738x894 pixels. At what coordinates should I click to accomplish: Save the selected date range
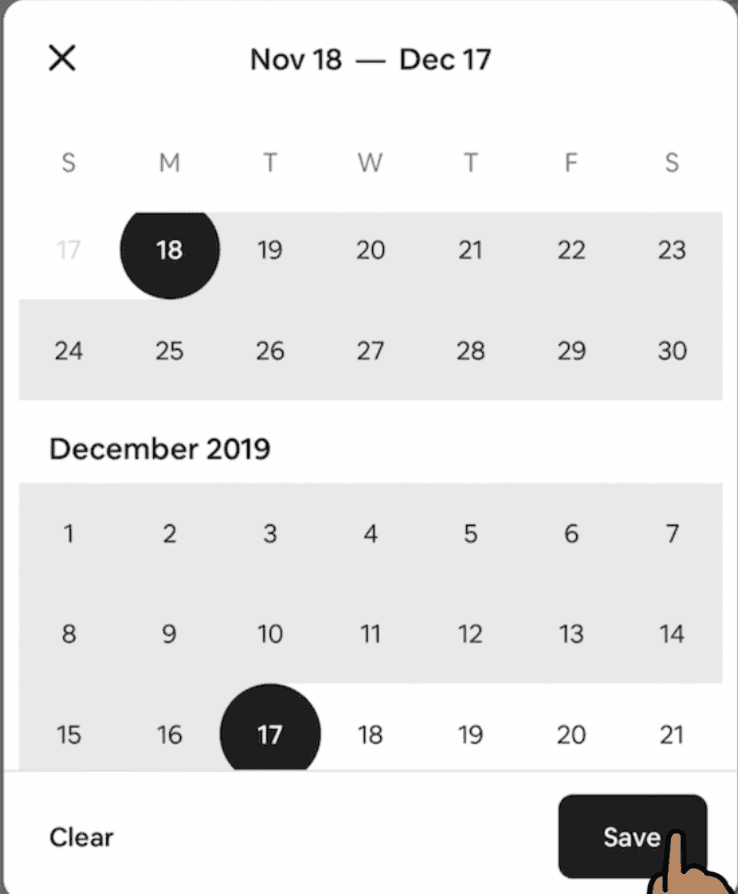pos(632,836)
